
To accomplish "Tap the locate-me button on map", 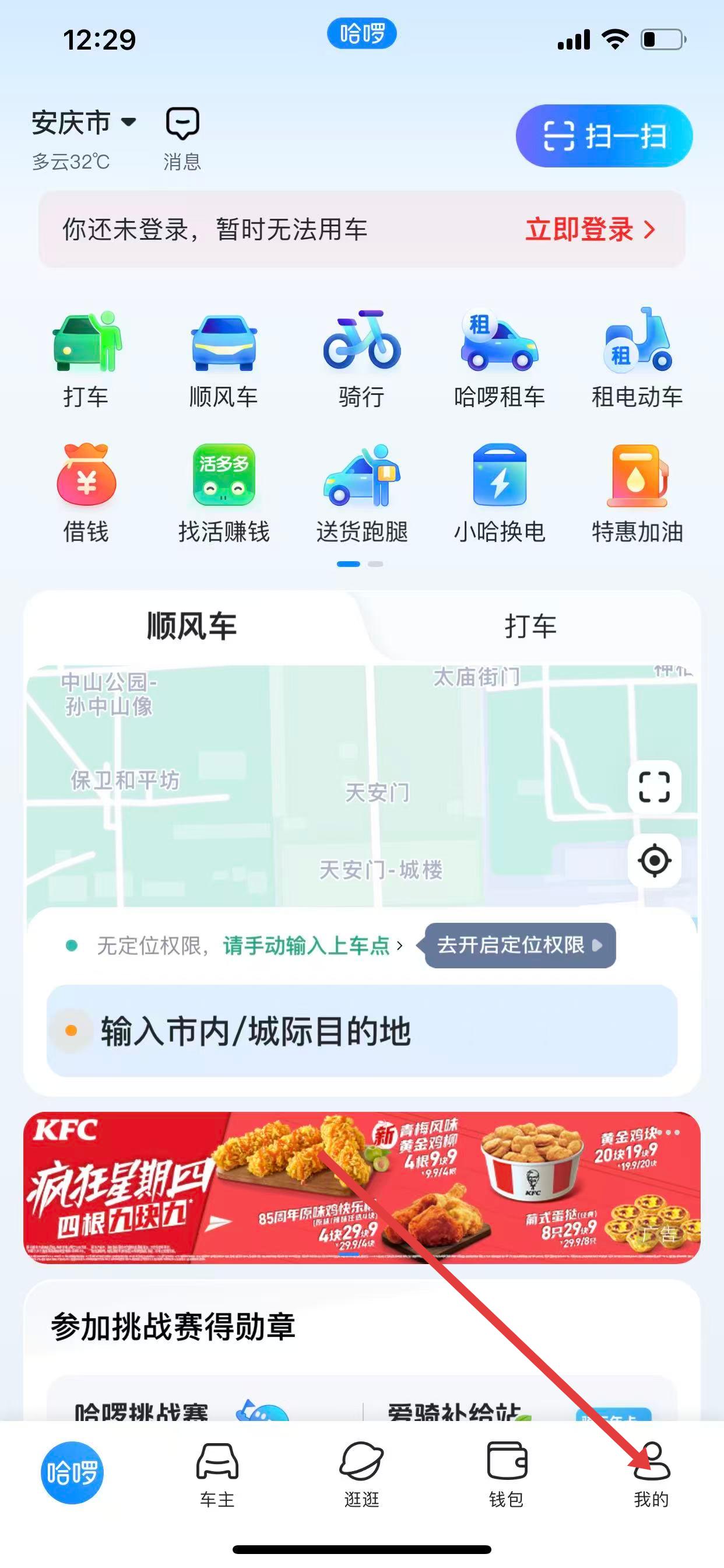I will pos(654,860).
